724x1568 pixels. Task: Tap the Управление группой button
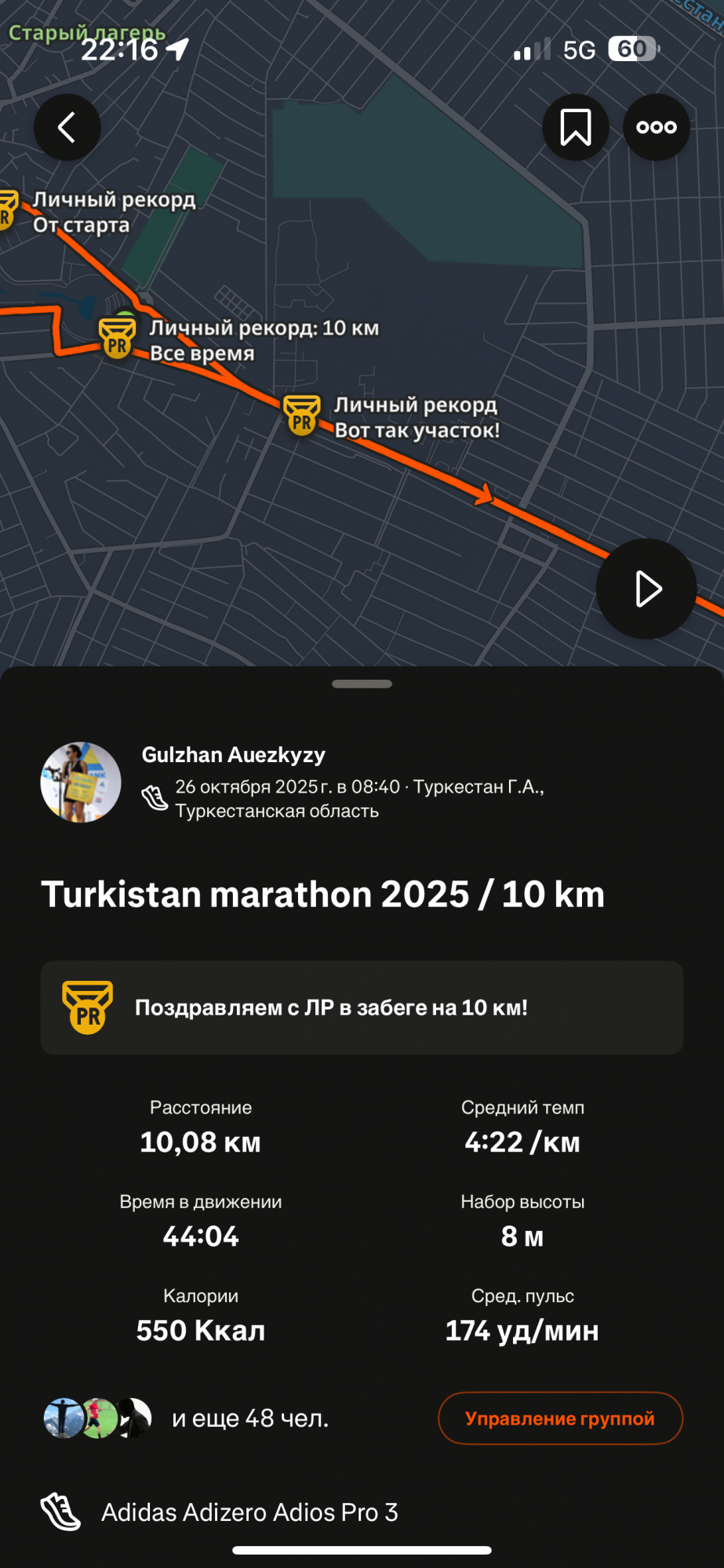pos(560,1418)
